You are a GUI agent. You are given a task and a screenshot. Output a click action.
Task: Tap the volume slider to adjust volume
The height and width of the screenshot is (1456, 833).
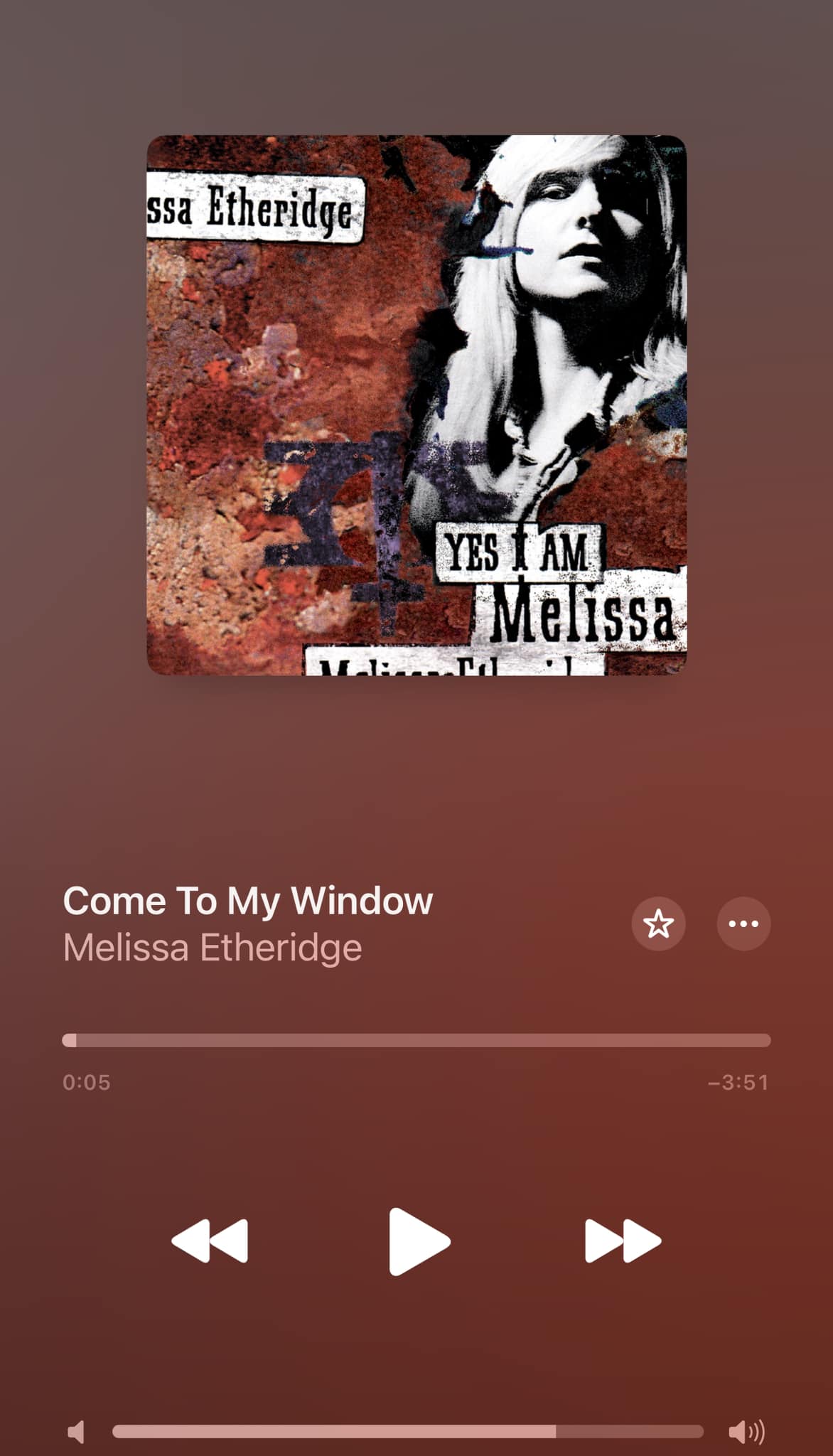pyautogui.click(x=408, y=1431)
